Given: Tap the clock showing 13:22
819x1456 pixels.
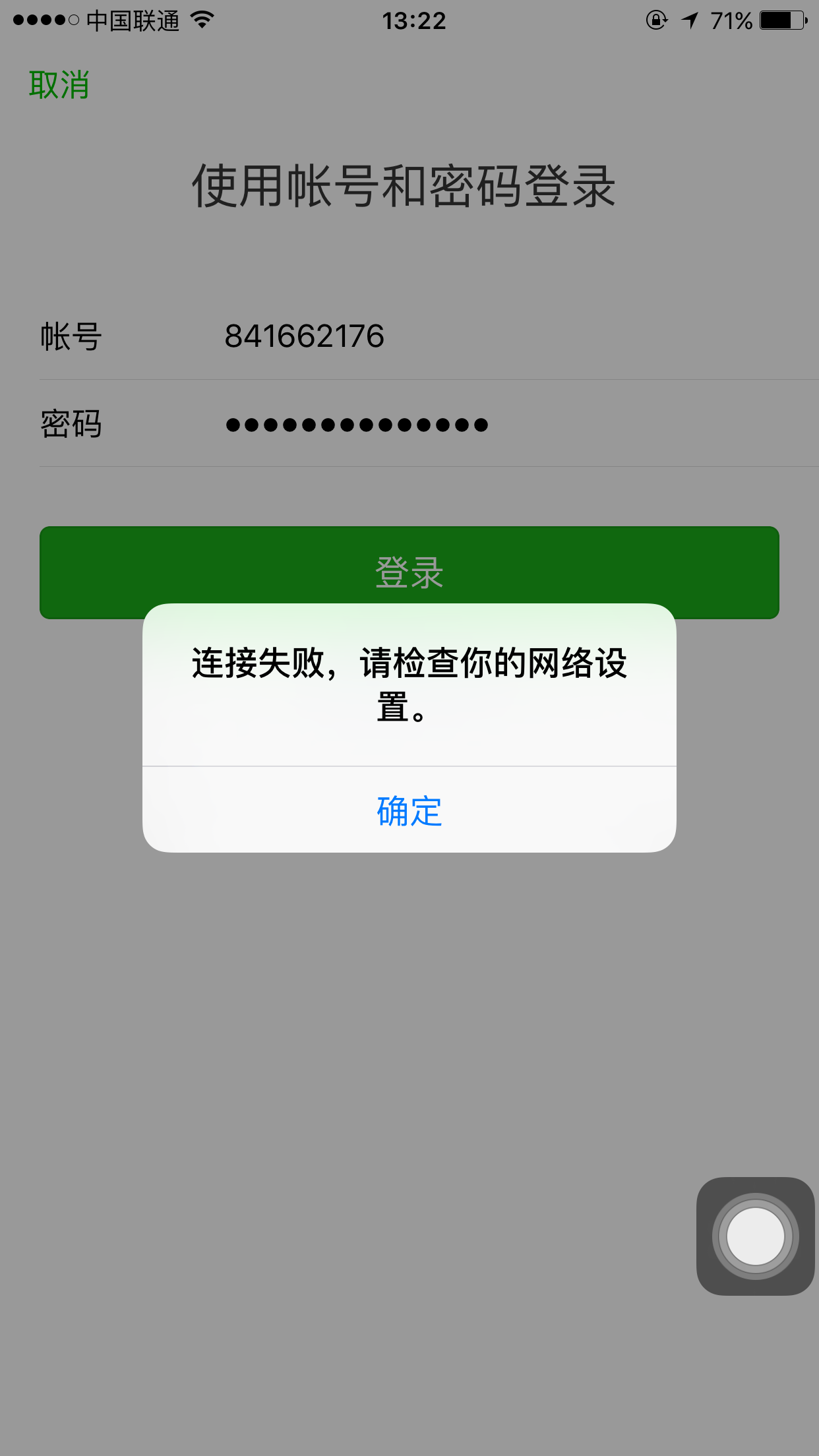Looking at the screenshot, I should (414, 22).
